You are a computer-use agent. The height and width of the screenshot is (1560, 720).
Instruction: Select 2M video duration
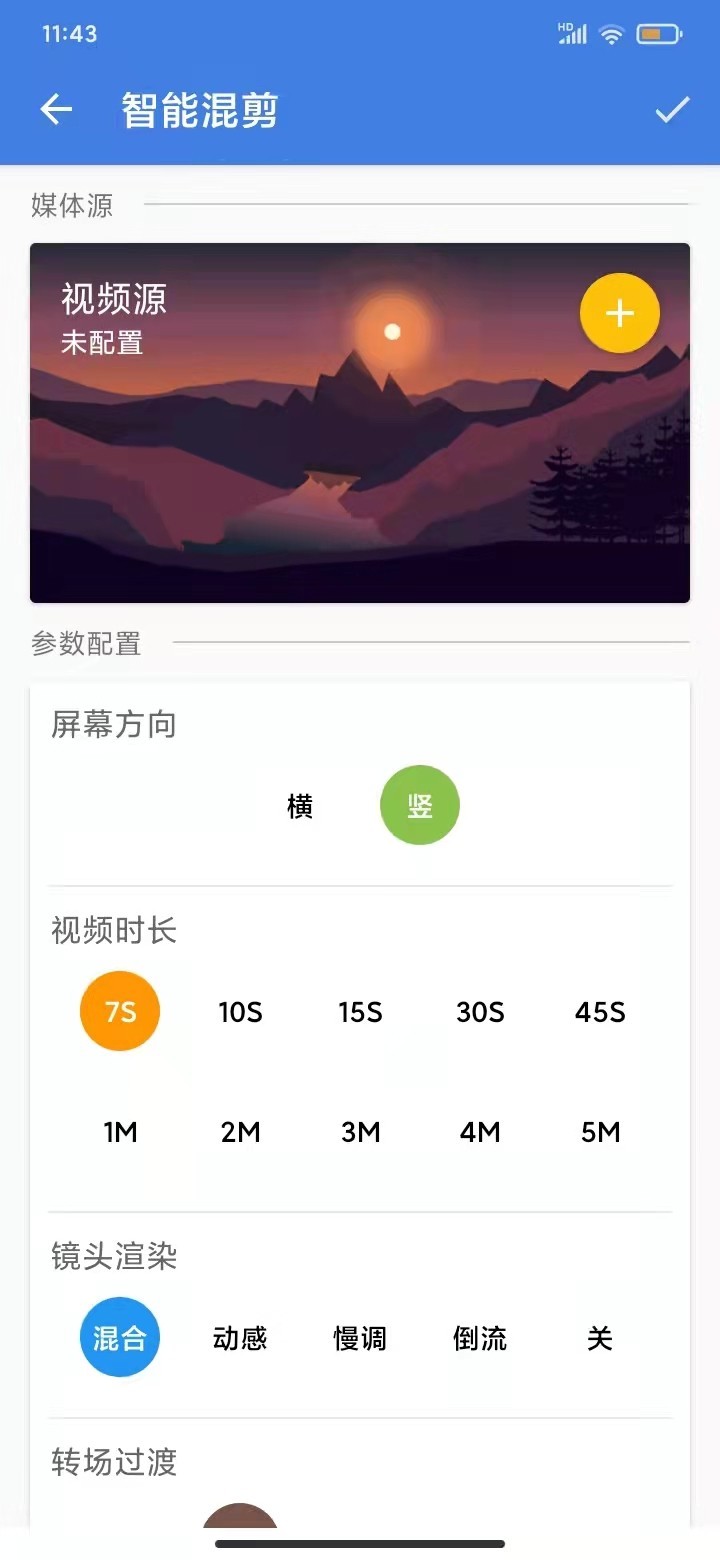click(240, 1132)
